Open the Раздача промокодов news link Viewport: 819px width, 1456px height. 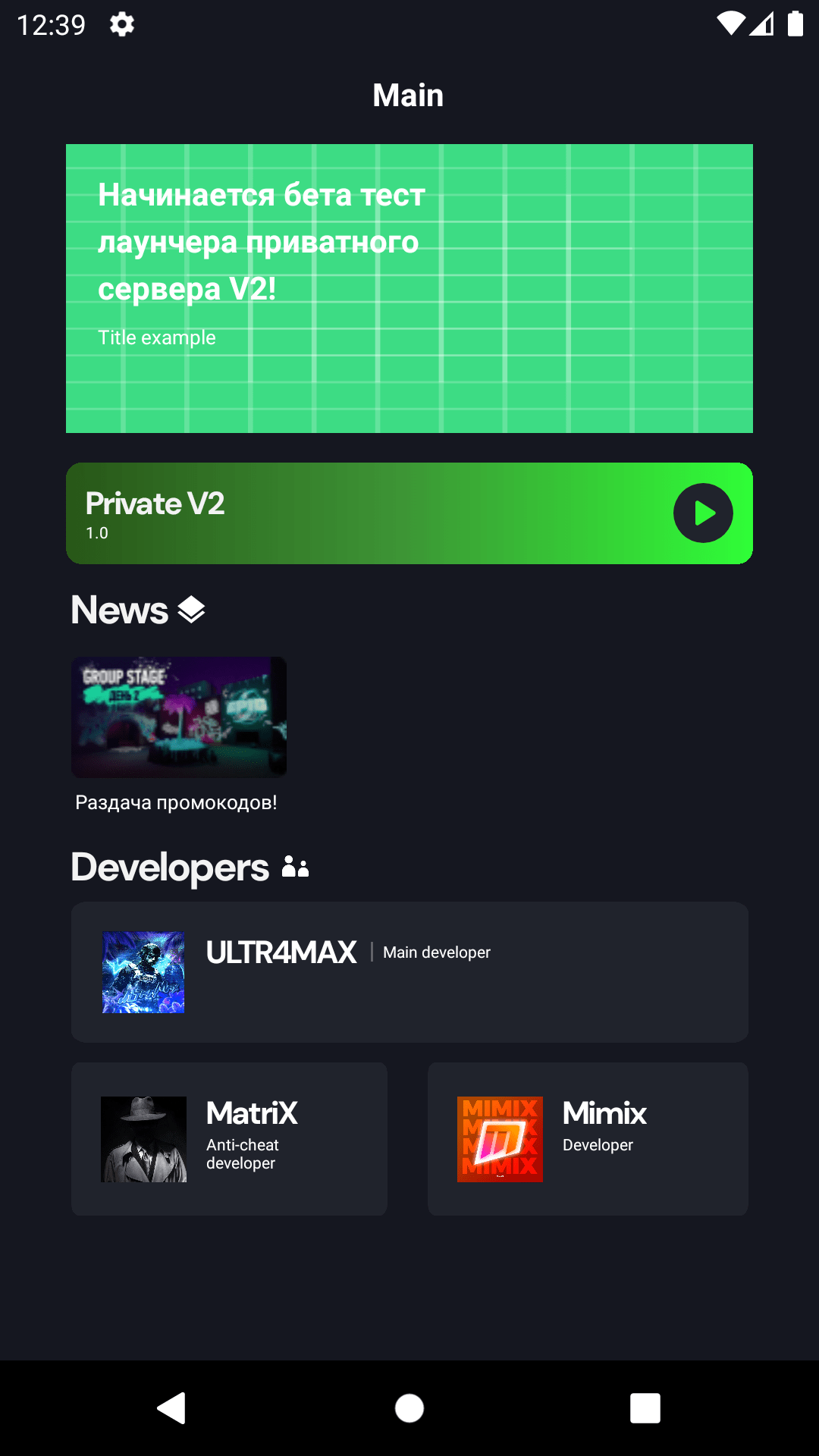coord(176,802)
